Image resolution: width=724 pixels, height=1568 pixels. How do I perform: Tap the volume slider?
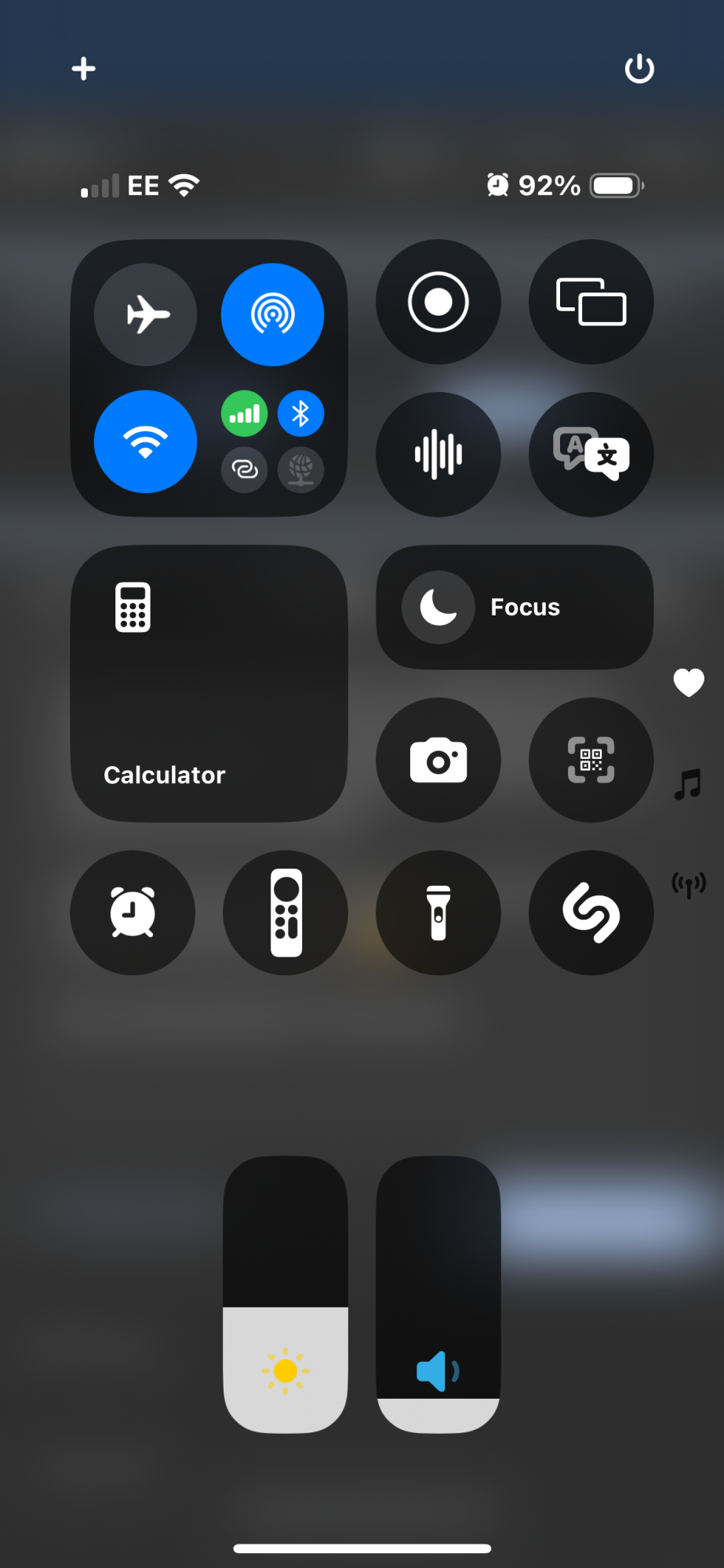pos(438,1294)
